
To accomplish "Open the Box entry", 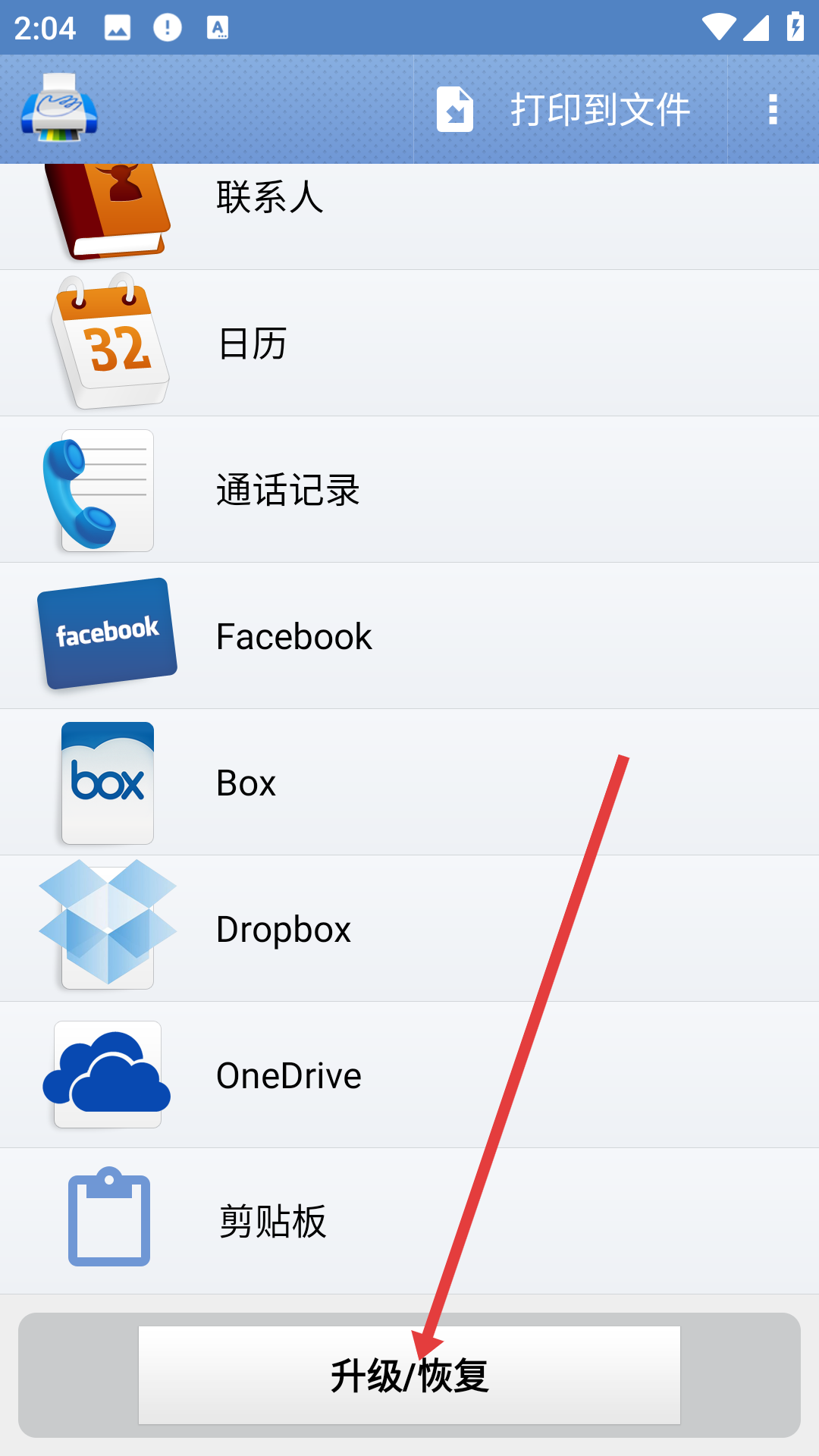I will click(409, 782).
